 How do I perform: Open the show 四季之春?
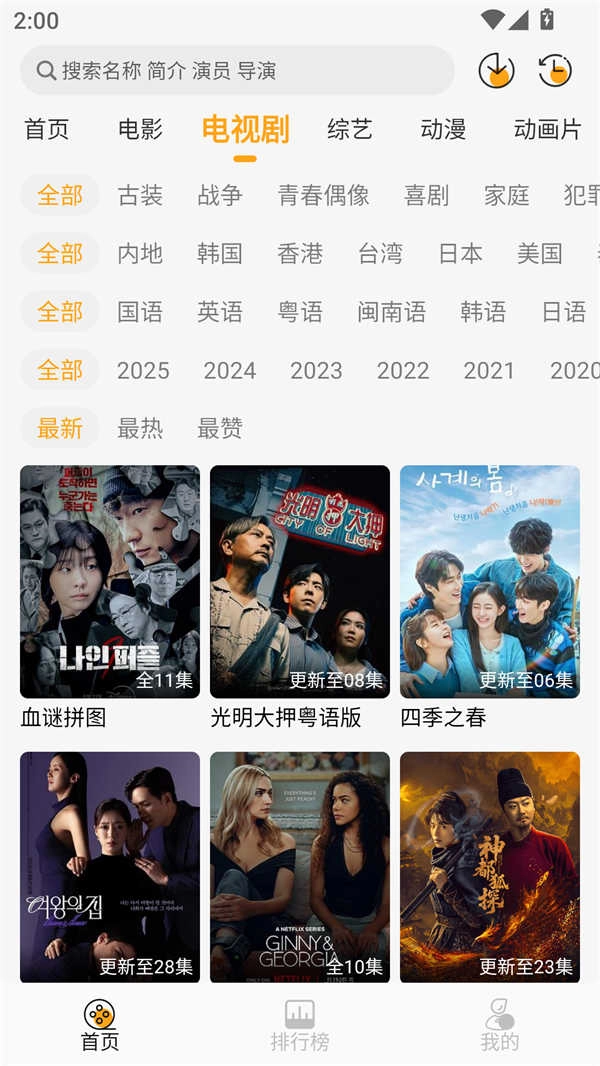coord(490,581)
